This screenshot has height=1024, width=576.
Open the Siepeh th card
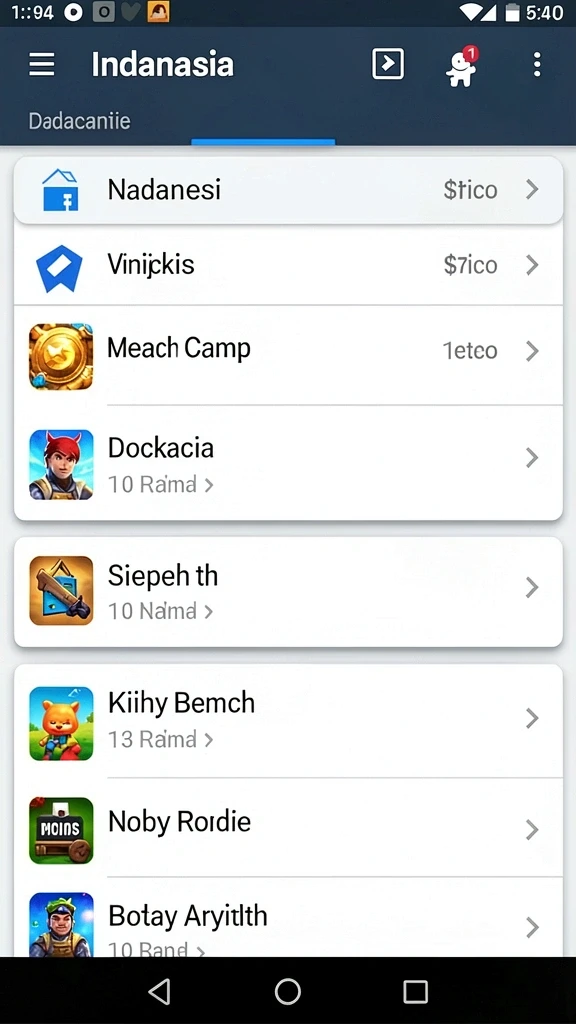(288, 592)
